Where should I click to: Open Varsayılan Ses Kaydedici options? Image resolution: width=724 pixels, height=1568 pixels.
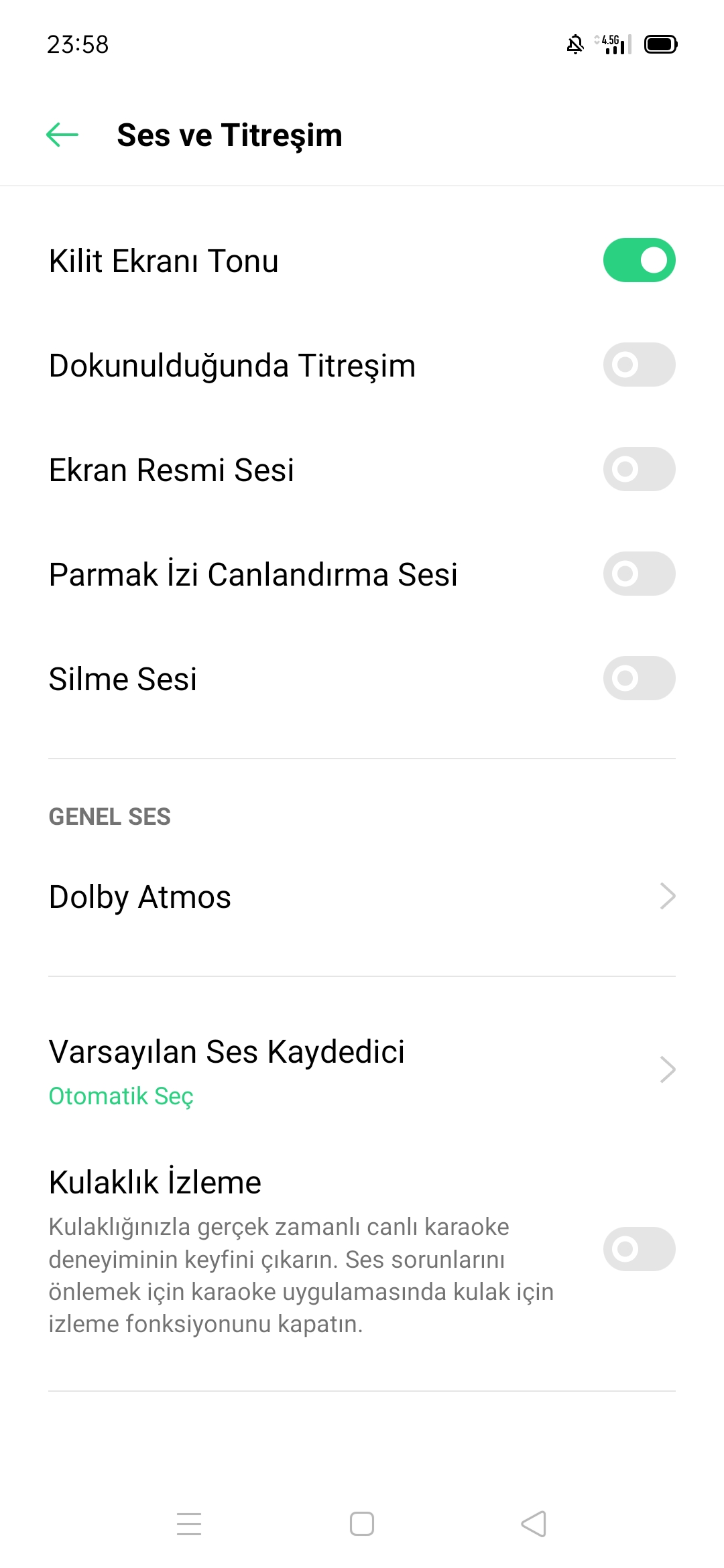click(x=362, y=1069)
